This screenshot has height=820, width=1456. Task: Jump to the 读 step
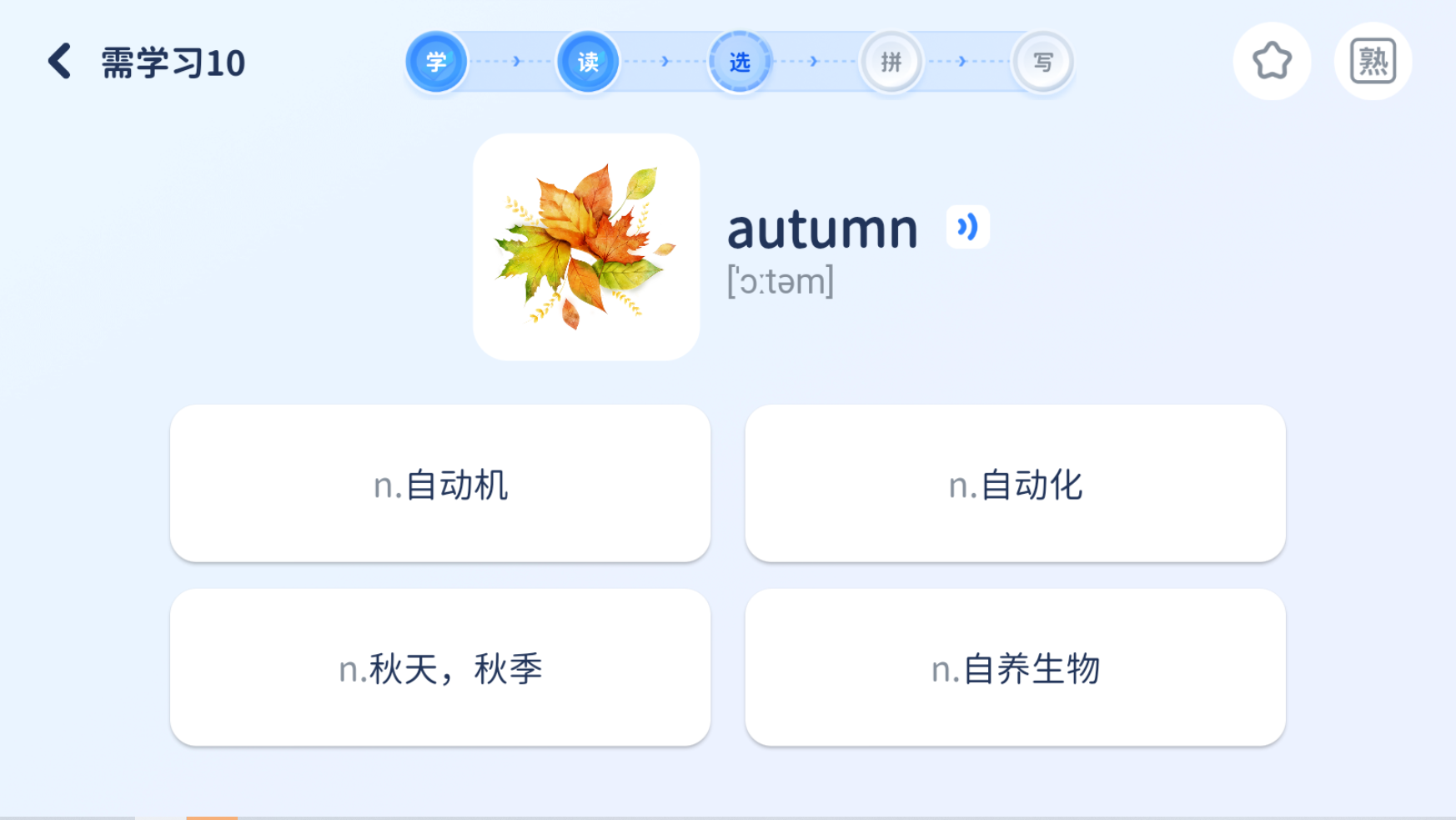588,62
